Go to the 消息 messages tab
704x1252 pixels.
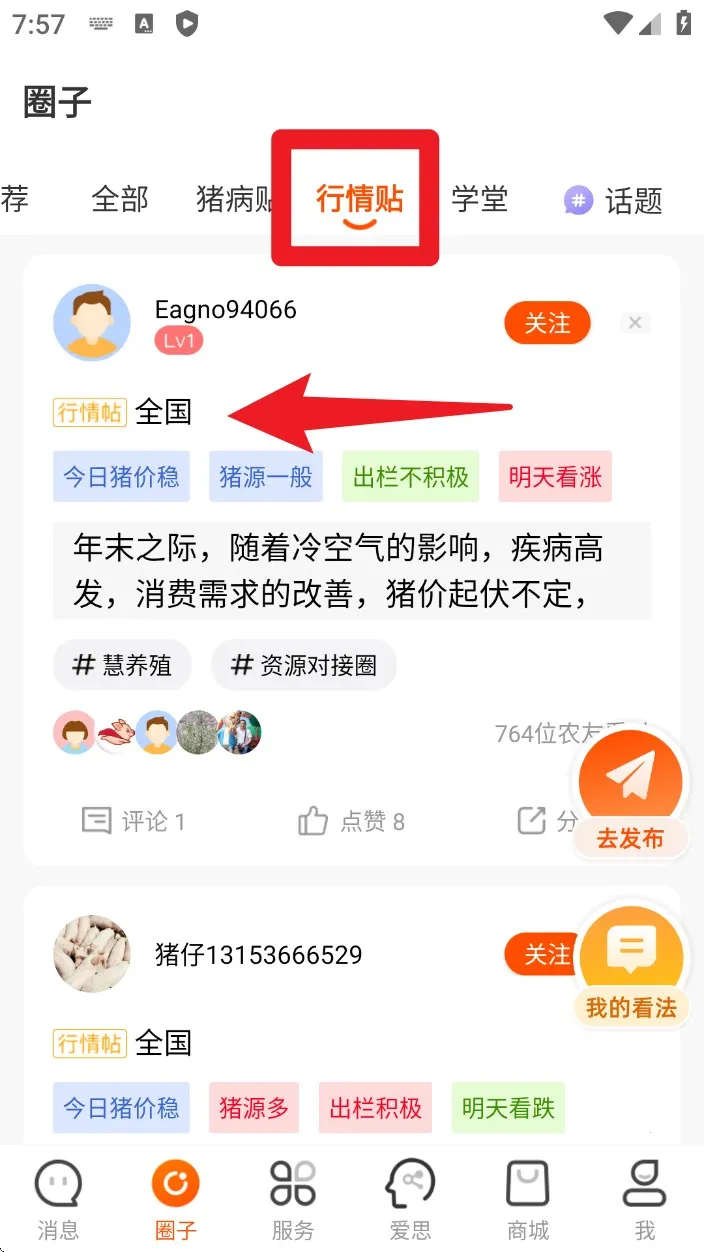[x=58, y=1200]
